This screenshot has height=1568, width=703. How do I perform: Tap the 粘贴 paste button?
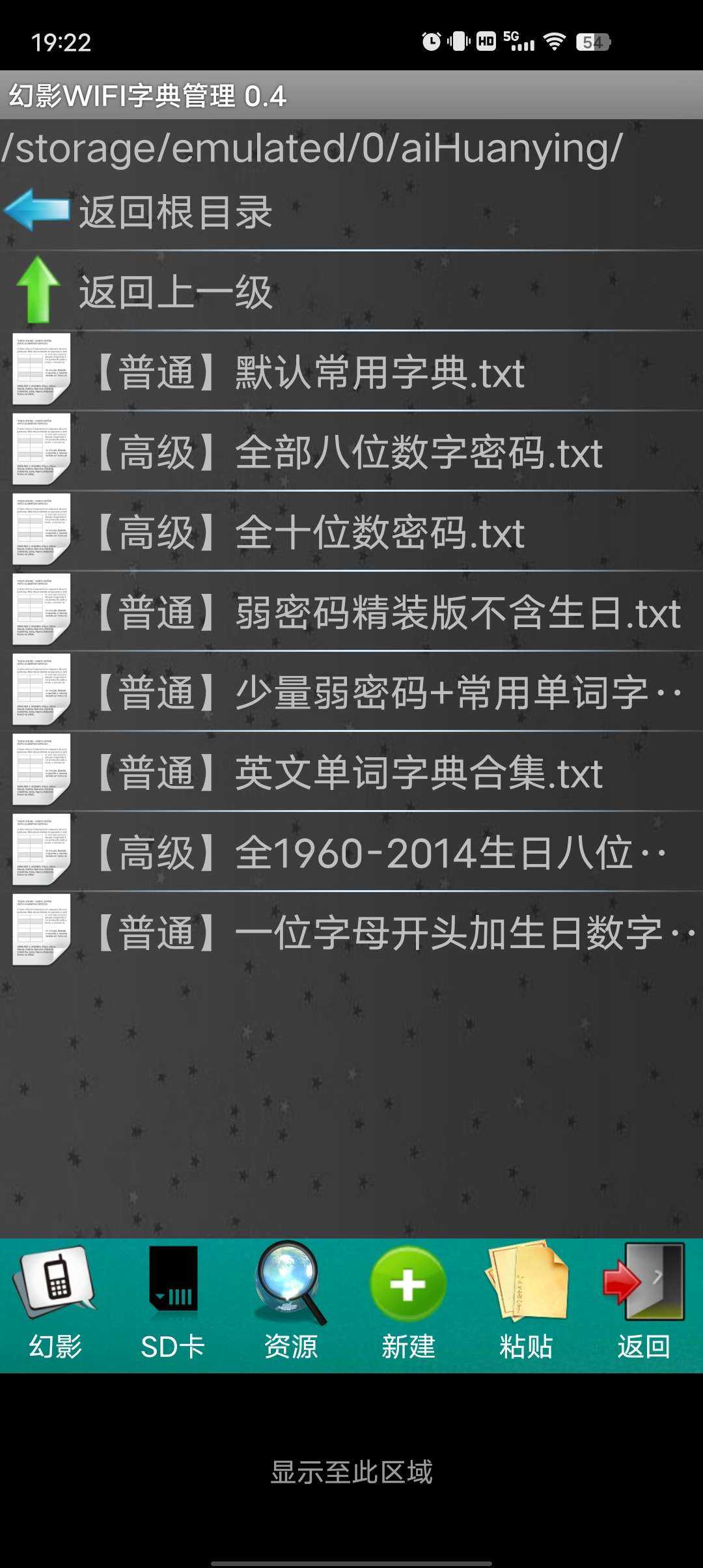click(x=526, y=1302)
